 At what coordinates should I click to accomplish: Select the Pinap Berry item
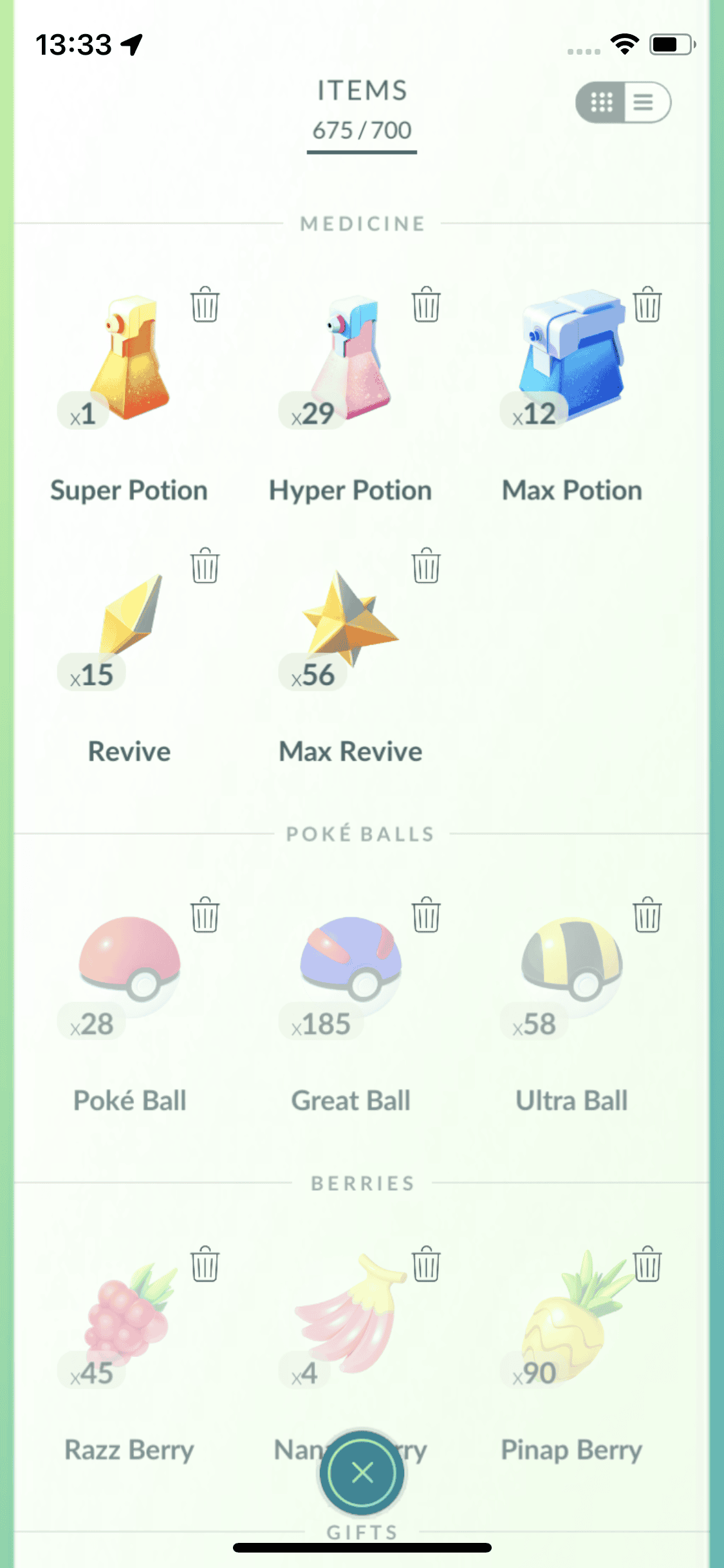(x=571, y=1320)
